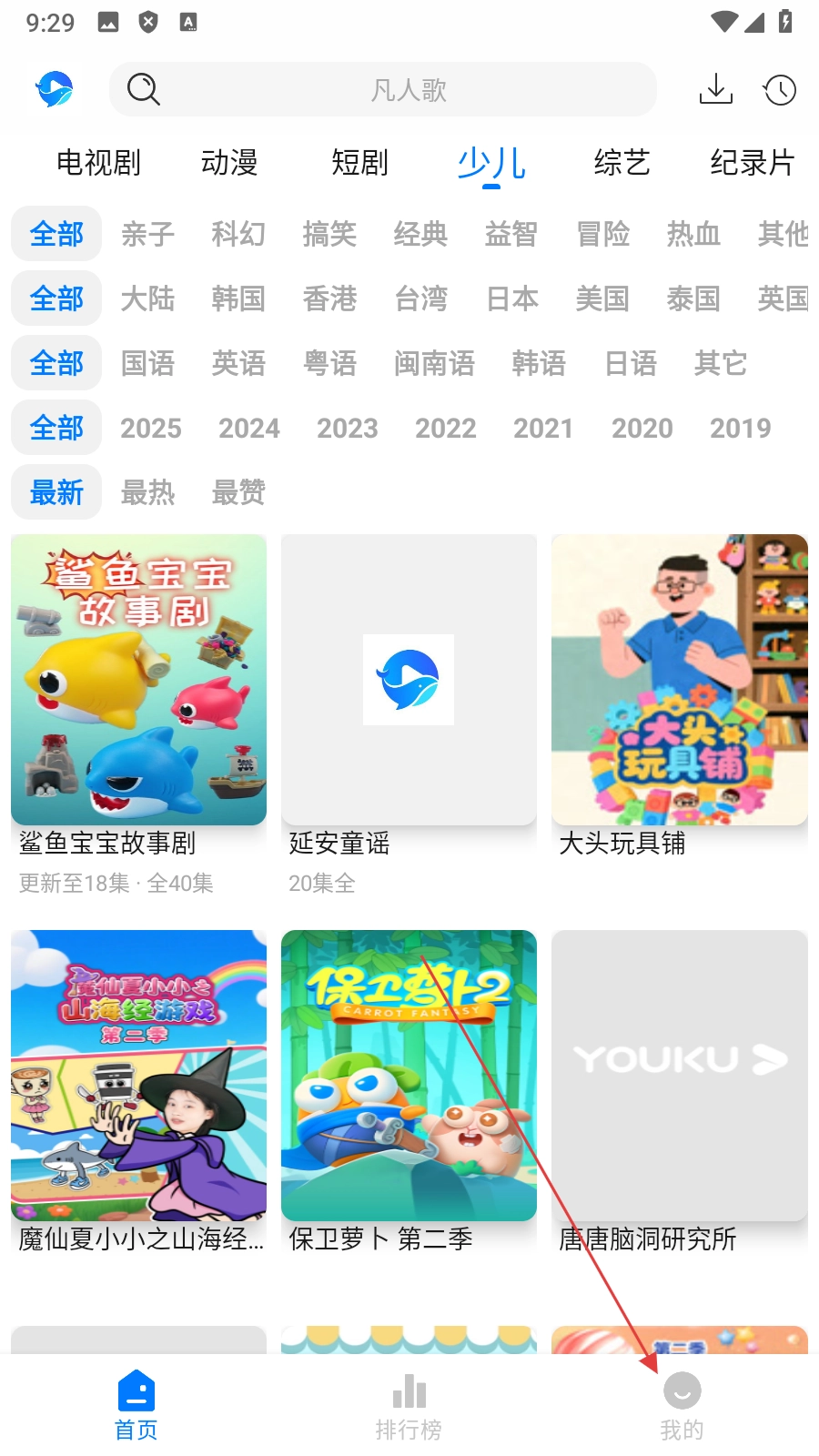Switch to the 我的 tab
This screenshot has width=819, height=1456.
(682, 1407)
